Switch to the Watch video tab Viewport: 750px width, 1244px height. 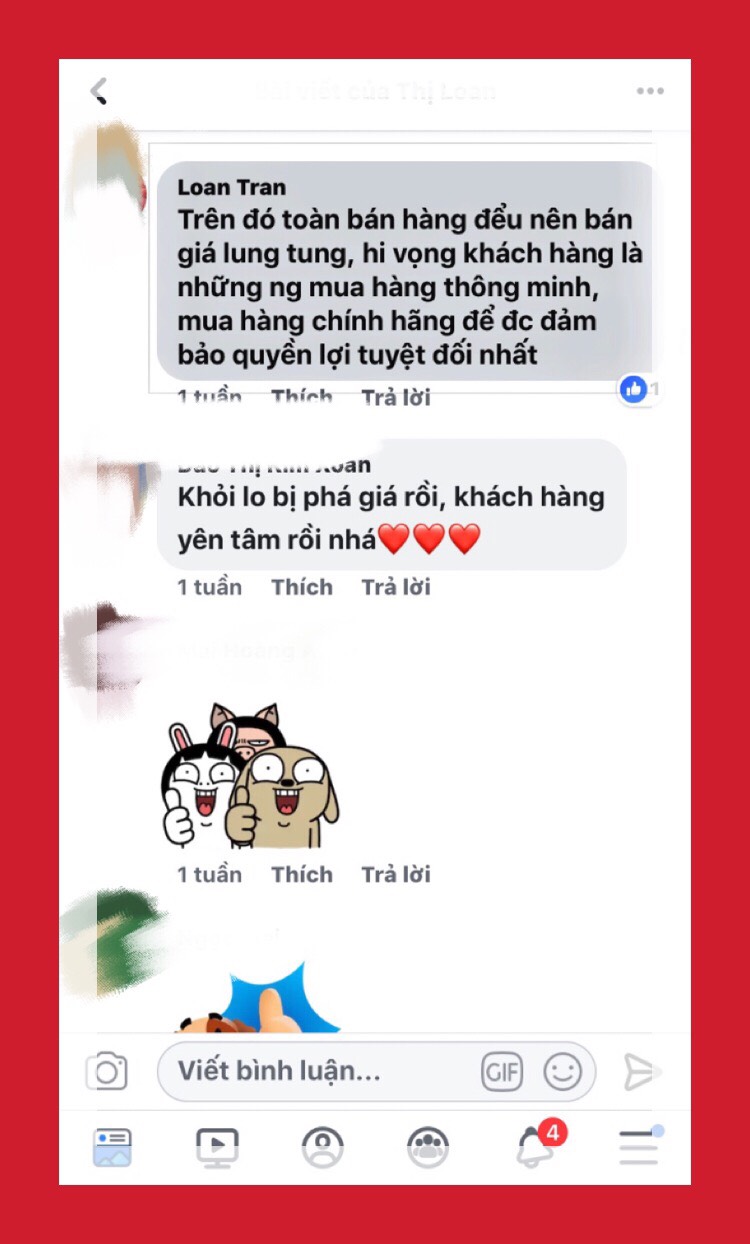point(217,1147)
